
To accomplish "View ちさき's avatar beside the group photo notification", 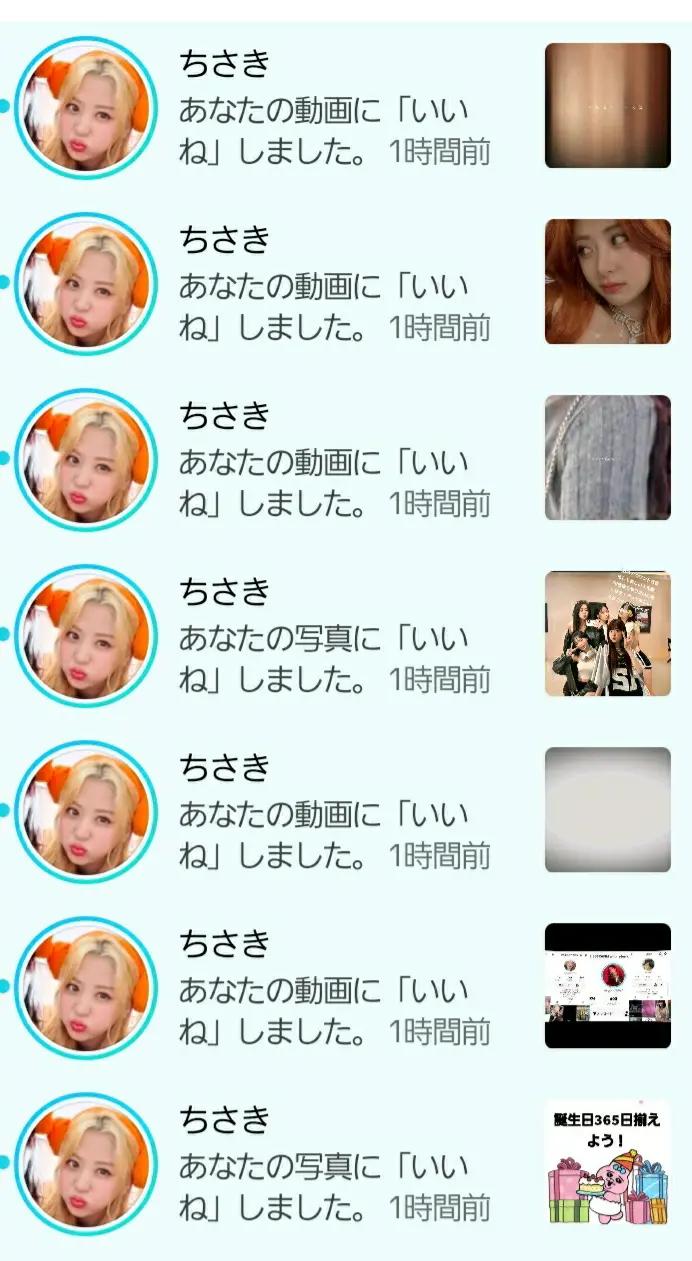I will pyautogui.click(x=86, y=635).
